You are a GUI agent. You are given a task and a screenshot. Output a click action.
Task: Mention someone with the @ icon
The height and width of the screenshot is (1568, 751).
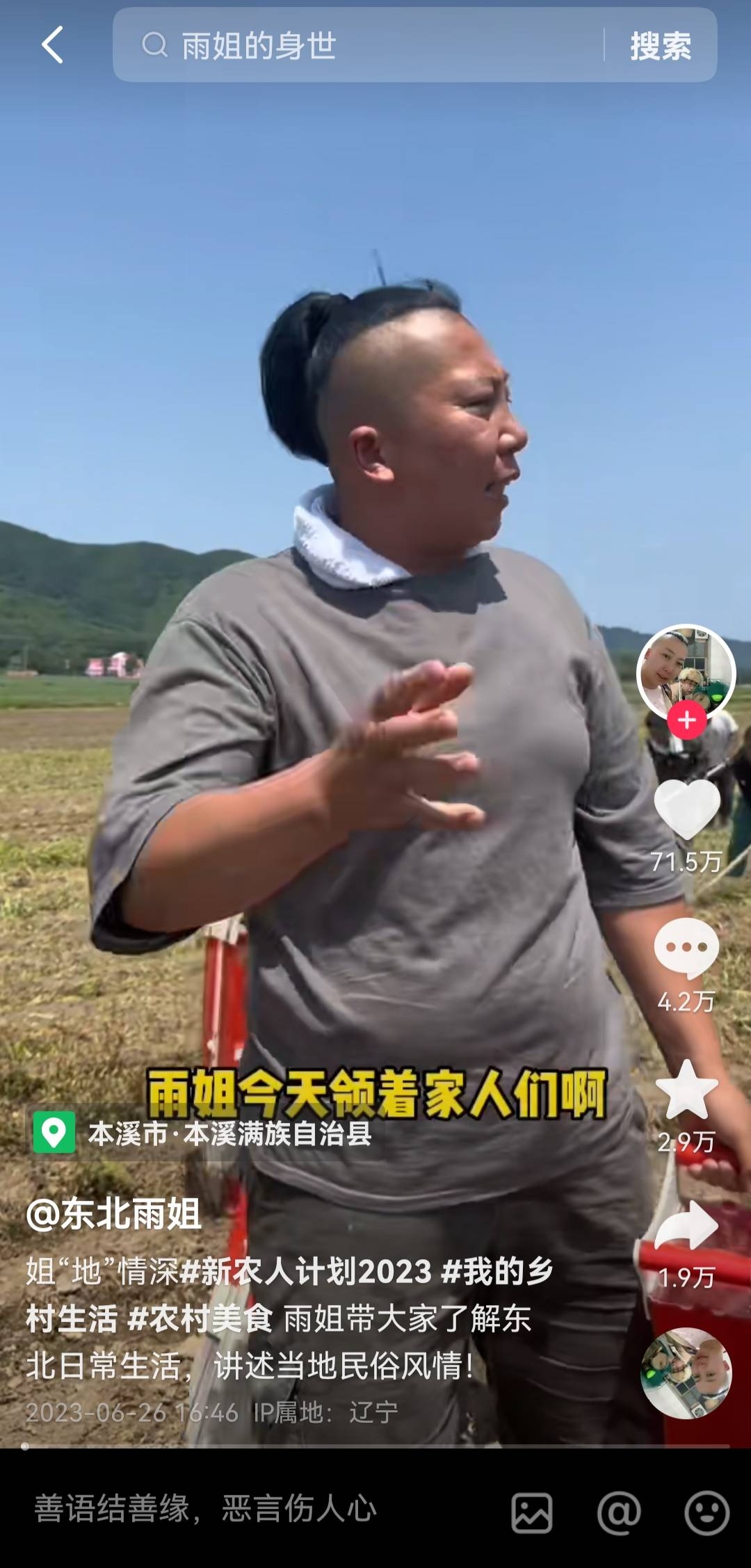(618, 1512)
